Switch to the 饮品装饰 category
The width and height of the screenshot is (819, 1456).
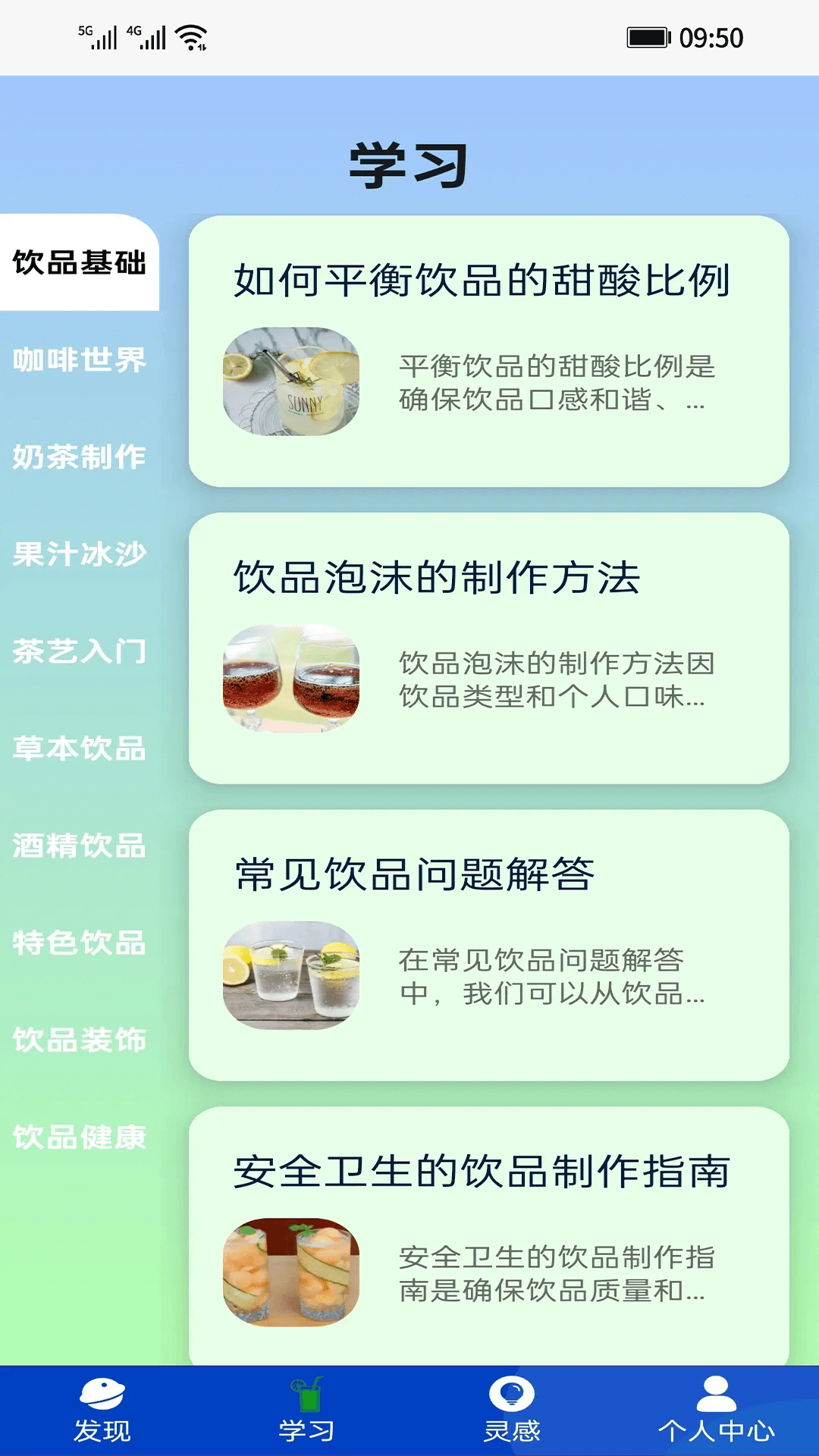tap(79, 1040)
